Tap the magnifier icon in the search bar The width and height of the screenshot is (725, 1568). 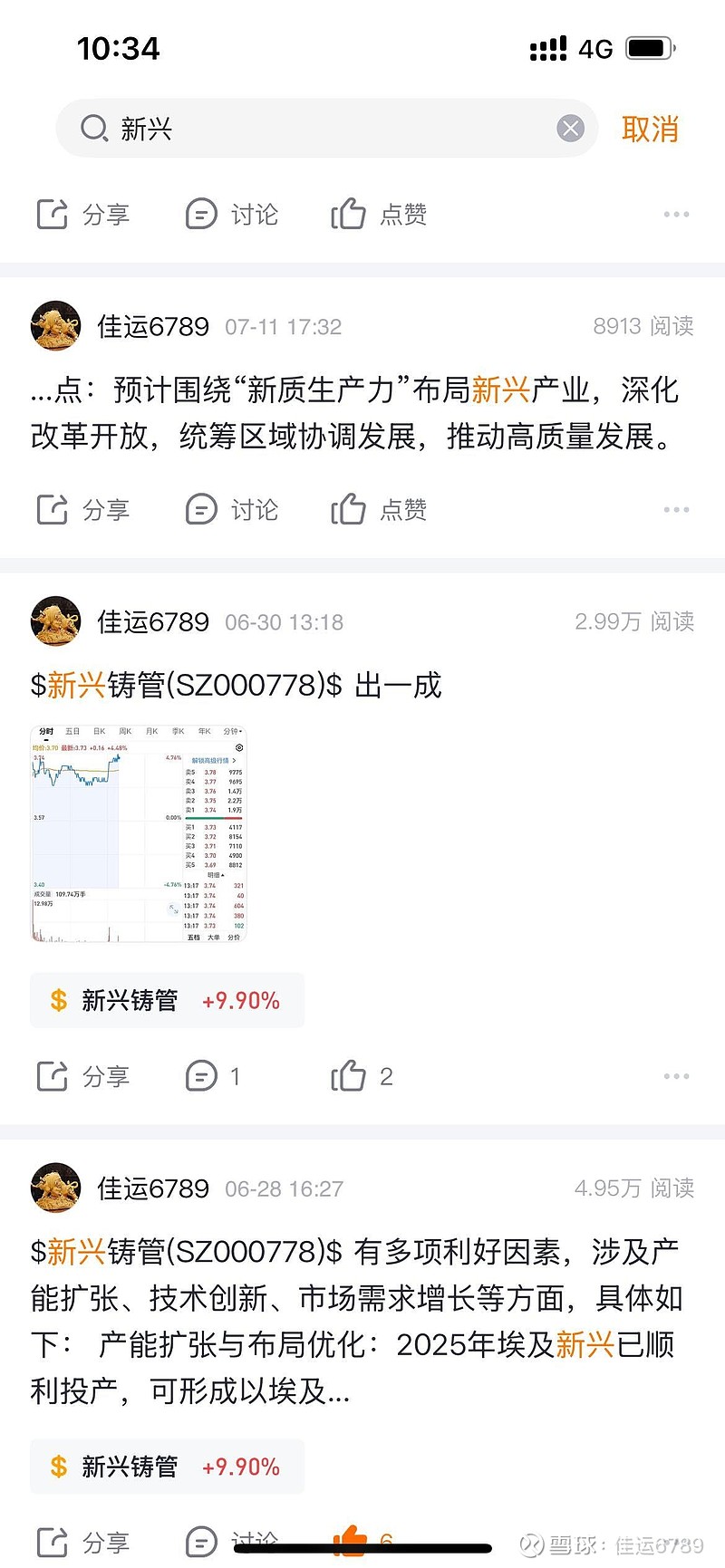tap(92, 129)
